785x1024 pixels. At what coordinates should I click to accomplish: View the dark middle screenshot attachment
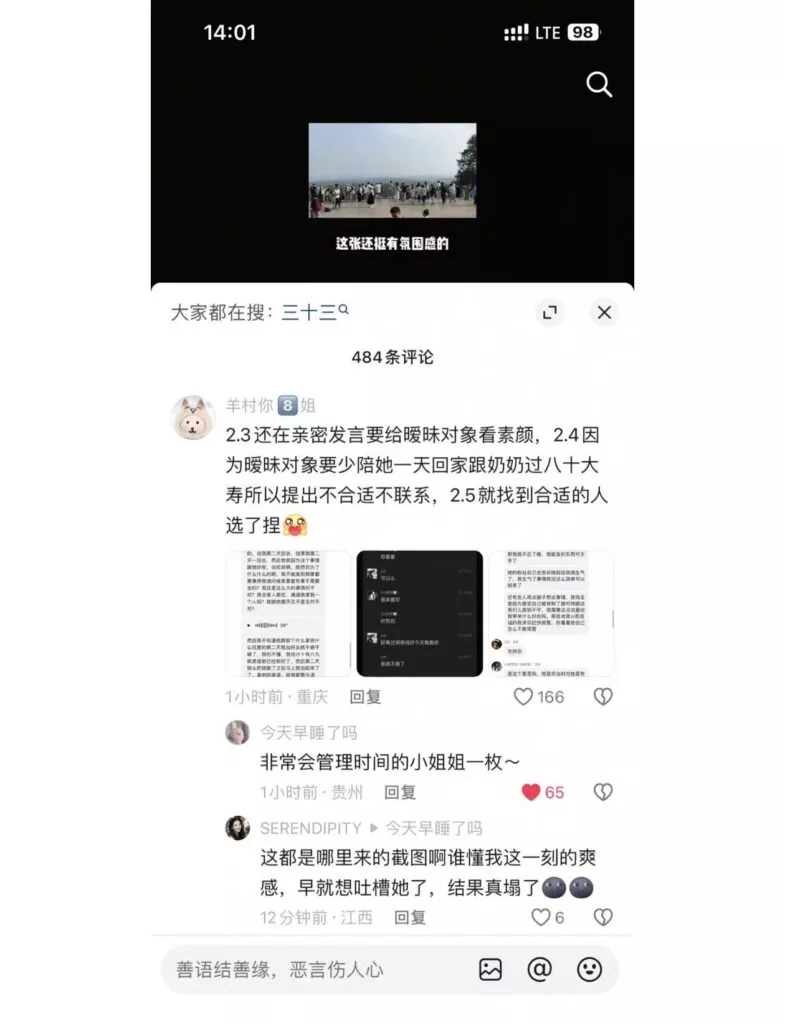419,613
